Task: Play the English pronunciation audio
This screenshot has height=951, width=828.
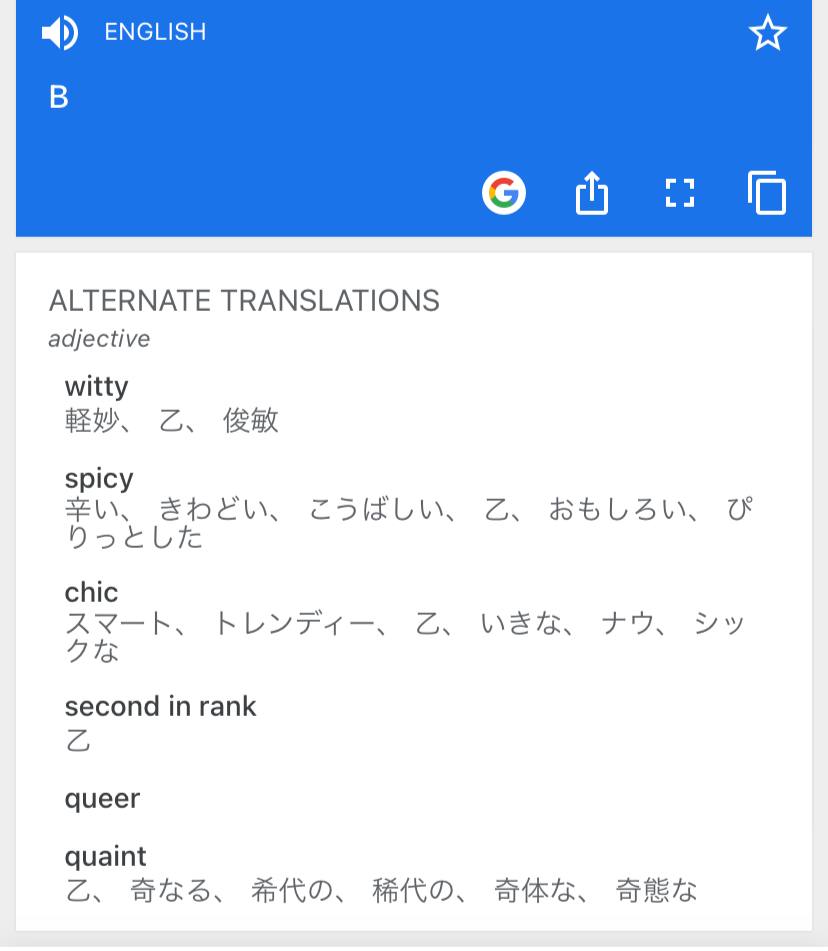Action: click(59, 33)
